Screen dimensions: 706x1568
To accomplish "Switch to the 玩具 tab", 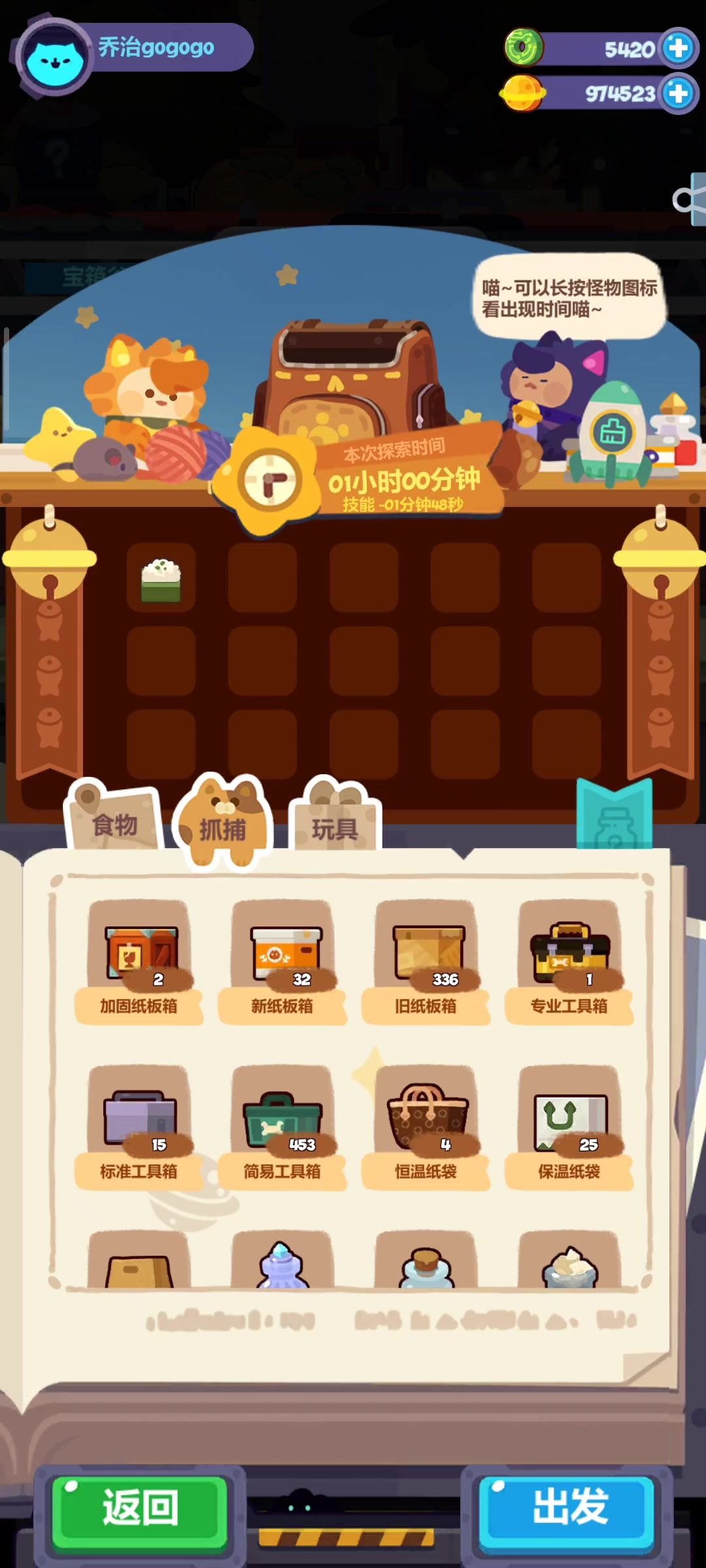I will click(x=335, y=828).
